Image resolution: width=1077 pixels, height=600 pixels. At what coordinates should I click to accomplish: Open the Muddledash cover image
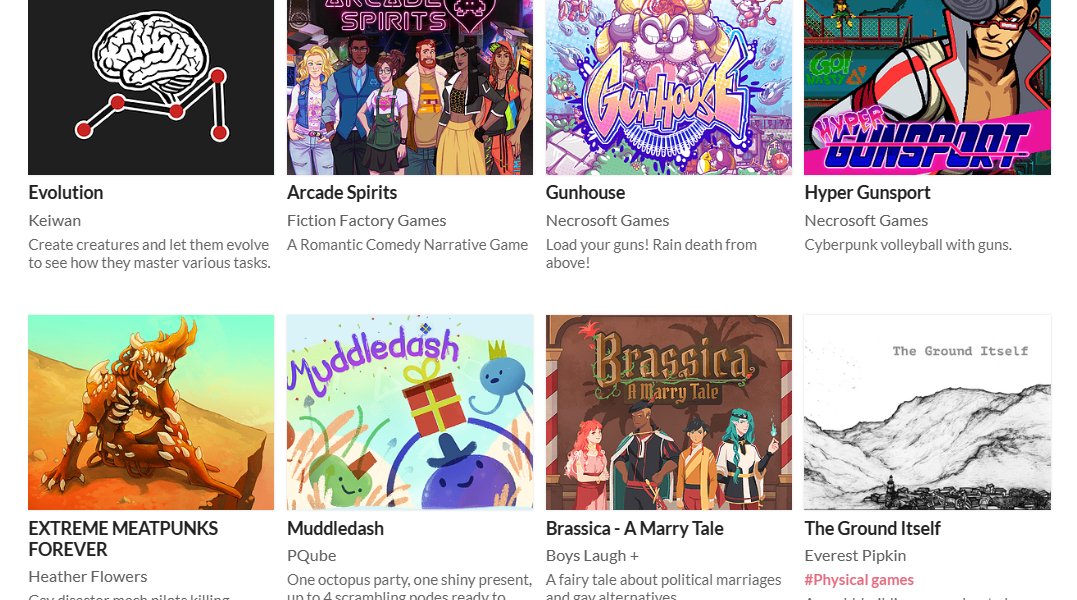coord(409,412)
